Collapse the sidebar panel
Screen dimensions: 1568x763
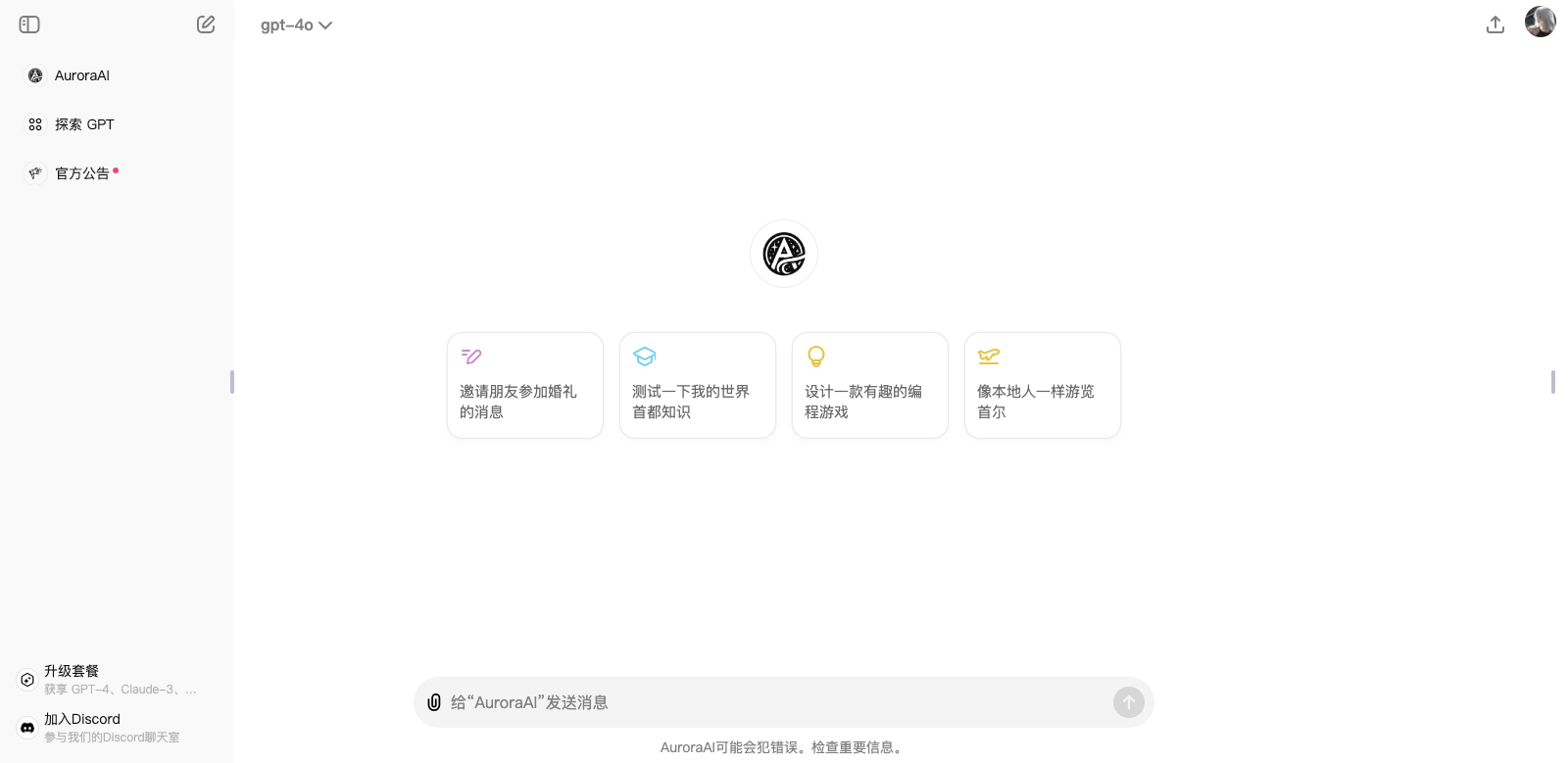pos(29,24)
